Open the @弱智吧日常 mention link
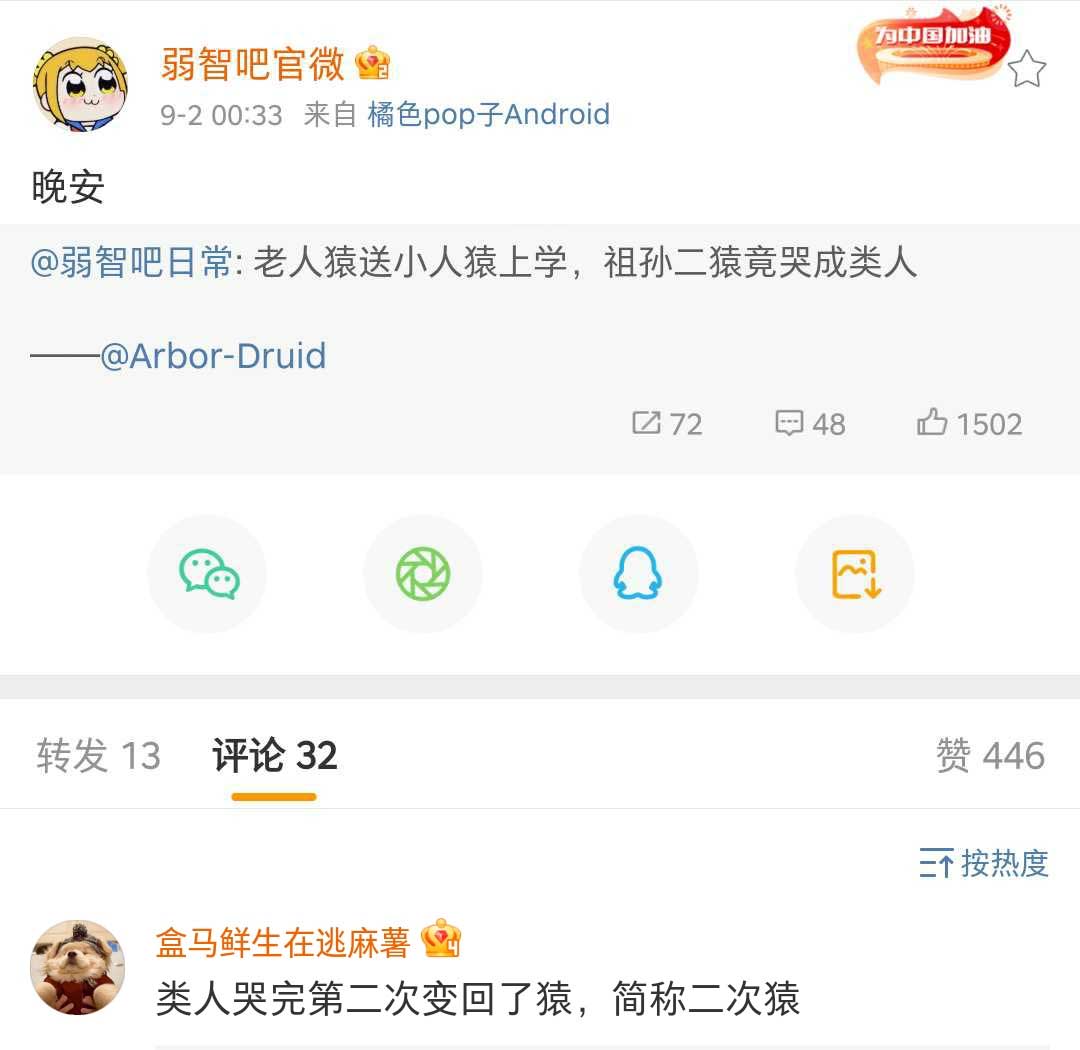 tap(131, 263)
